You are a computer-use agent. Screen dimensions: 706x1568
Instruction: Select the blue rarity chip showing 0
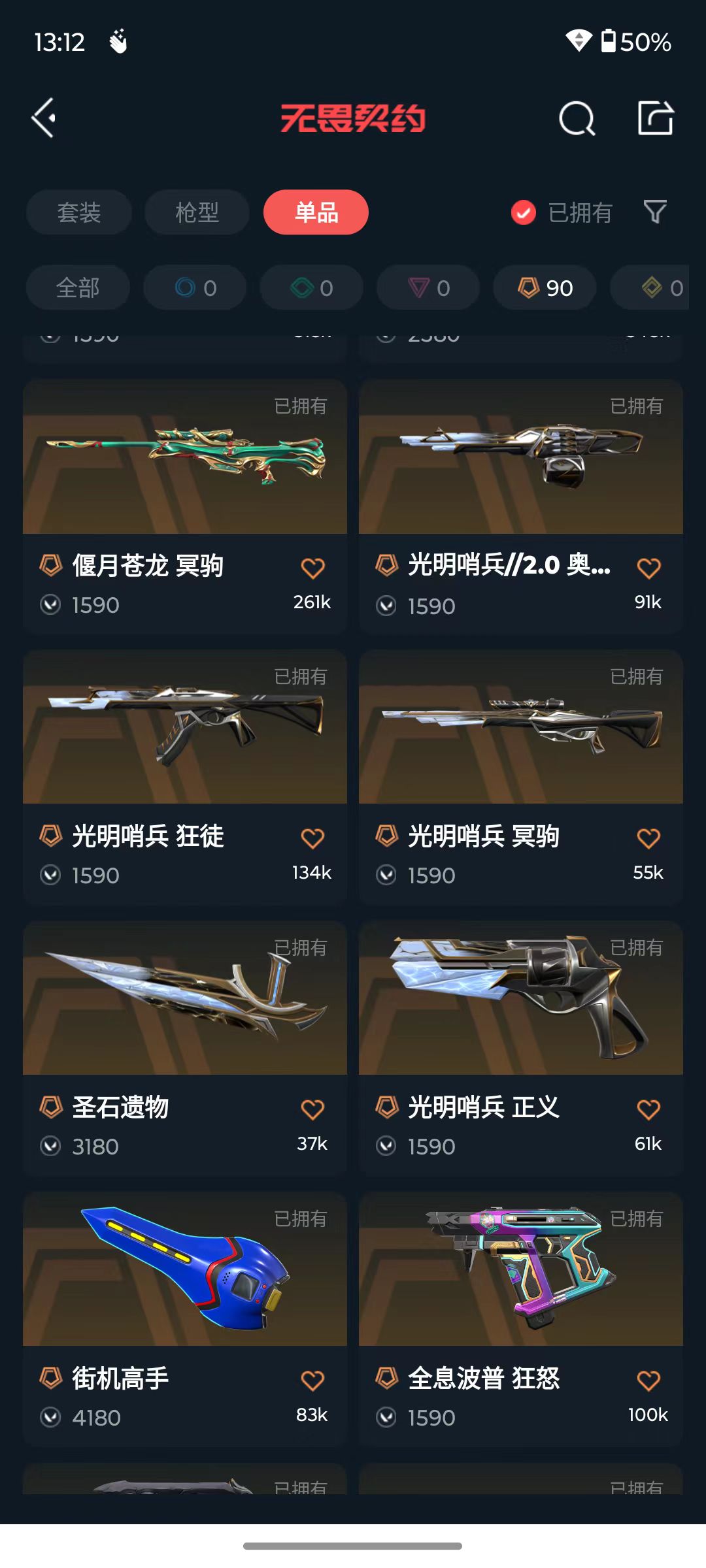pos(195,287)
